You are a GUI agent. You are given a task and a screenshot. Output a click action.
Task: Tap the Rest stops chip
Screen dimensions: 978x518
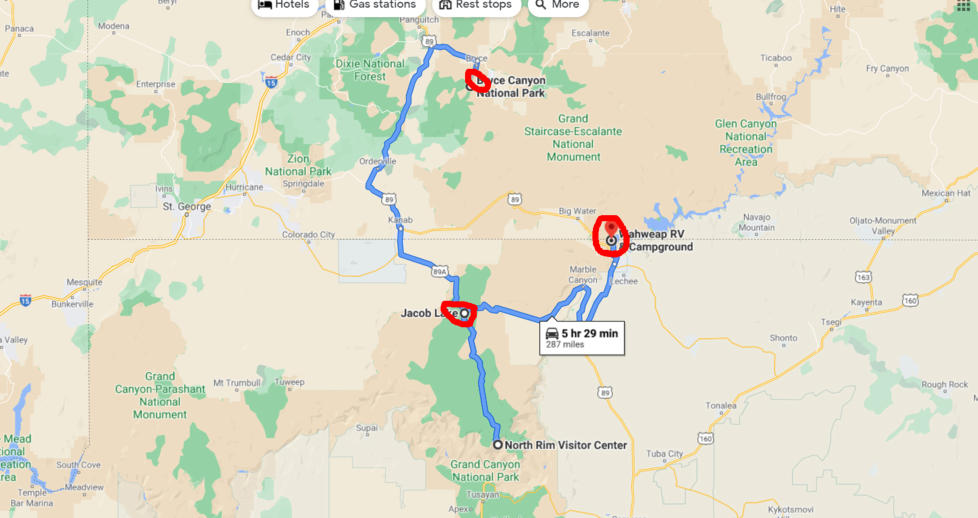point(476,5)
